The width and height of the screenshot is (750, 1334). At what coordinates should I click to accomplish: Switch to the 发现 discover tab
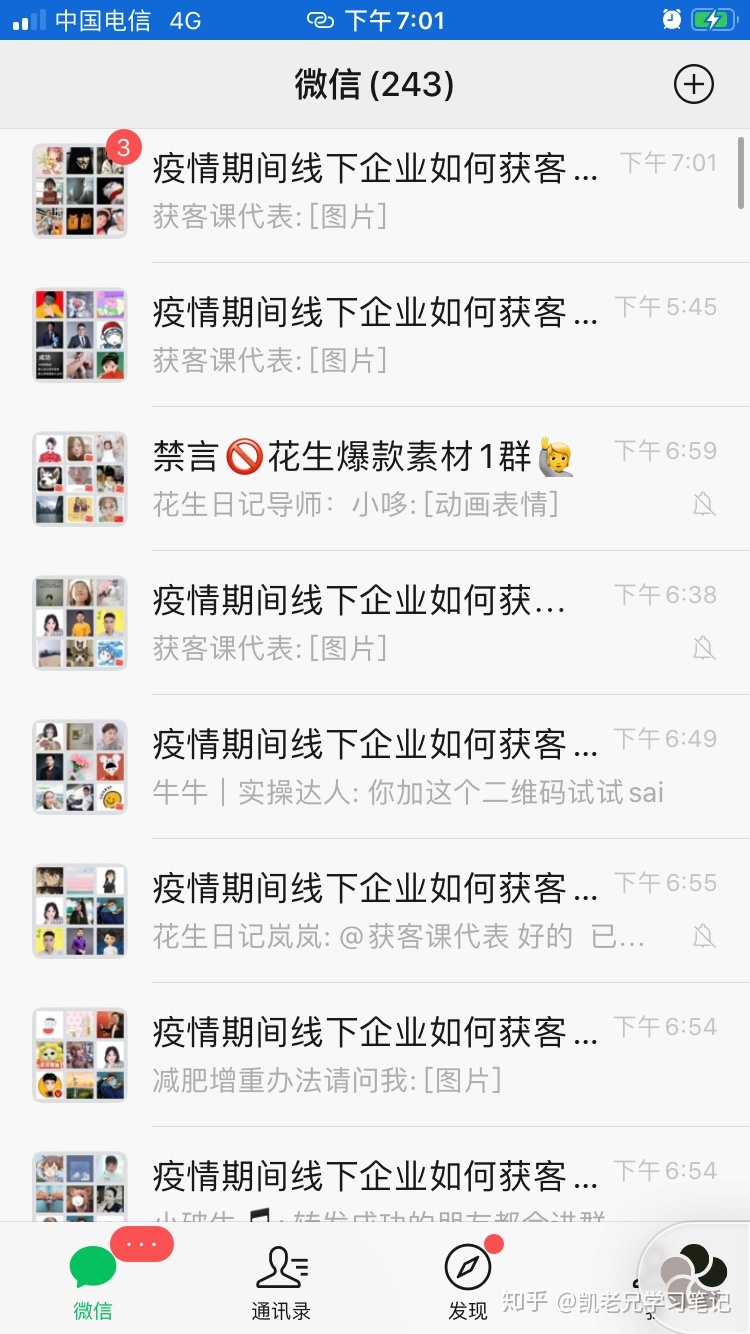point(468,1282)
